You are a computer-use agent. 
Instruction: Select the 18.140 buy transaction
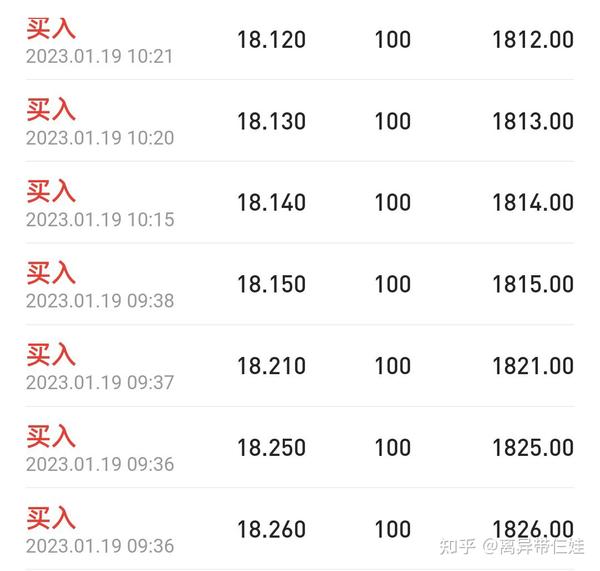point(271,203)
